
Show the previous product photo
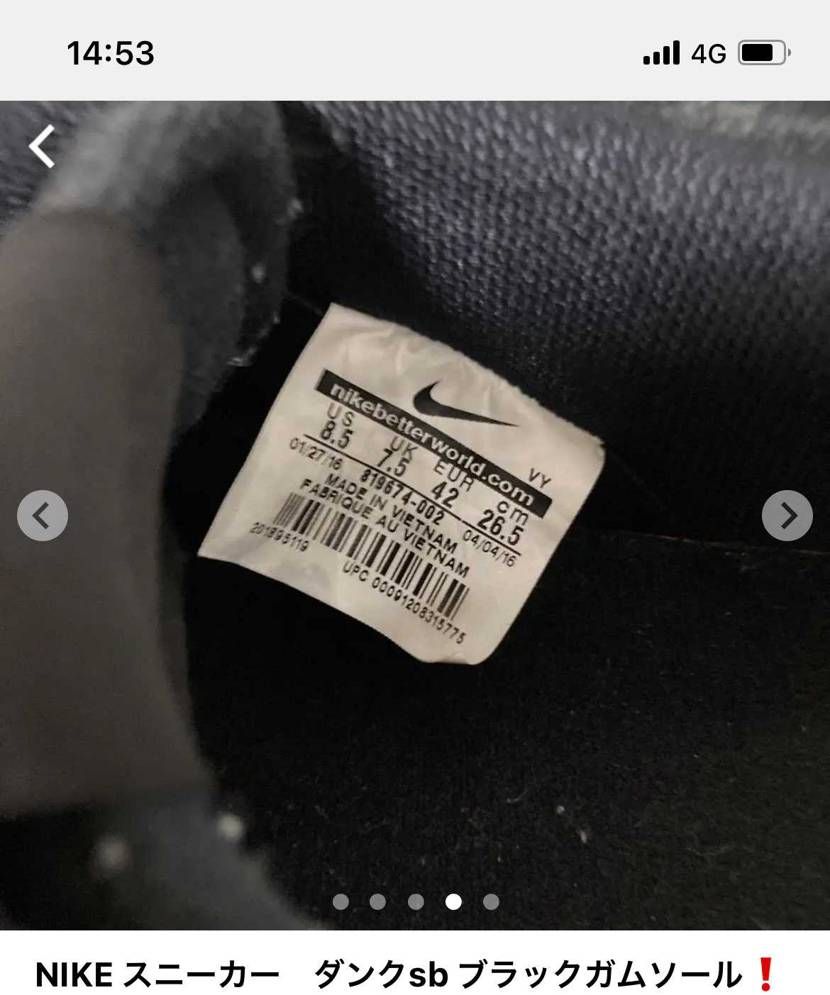click(x=42, y=516)
